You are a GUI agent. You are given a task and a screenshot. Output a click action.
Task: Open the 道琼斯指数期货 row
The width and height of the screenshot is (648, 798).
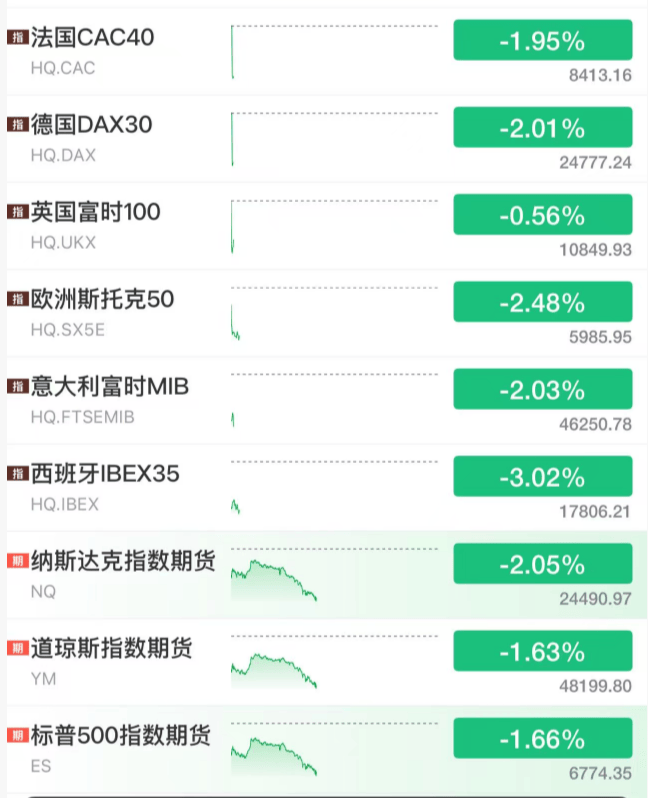[x=112, y=650]
